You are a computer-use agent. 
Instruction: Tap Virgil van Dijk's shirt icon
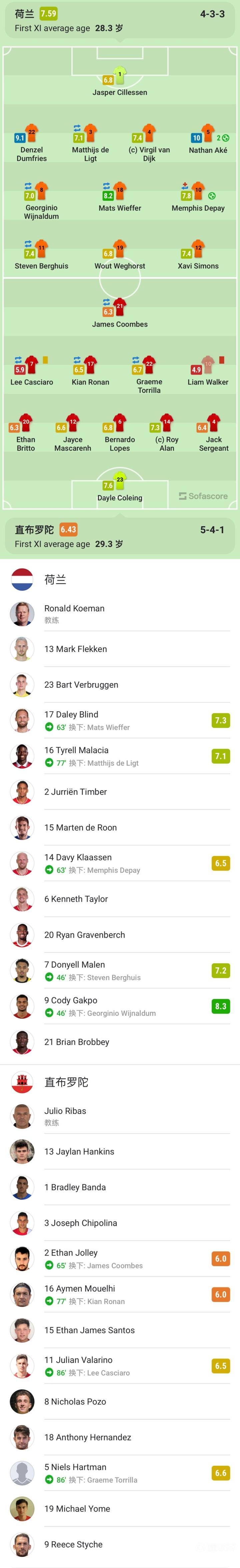point(149,133)
